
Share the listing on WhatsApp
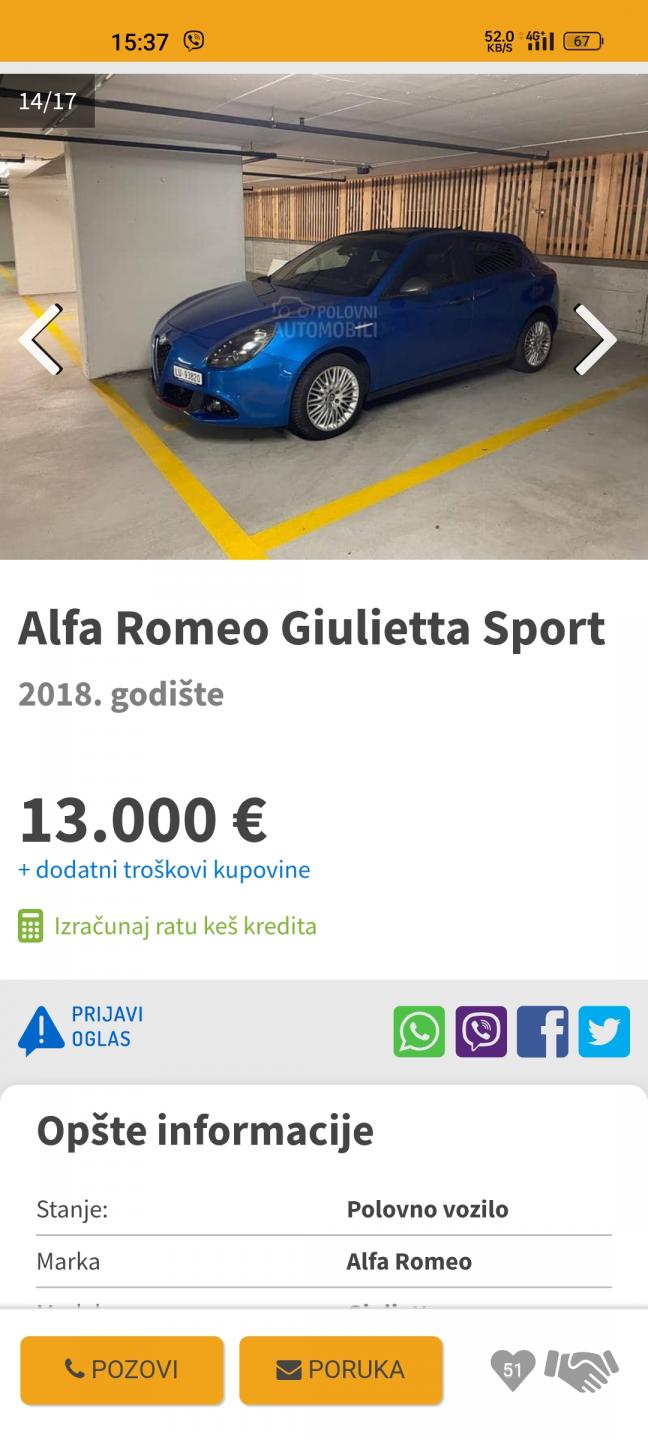pos(419,1031)
